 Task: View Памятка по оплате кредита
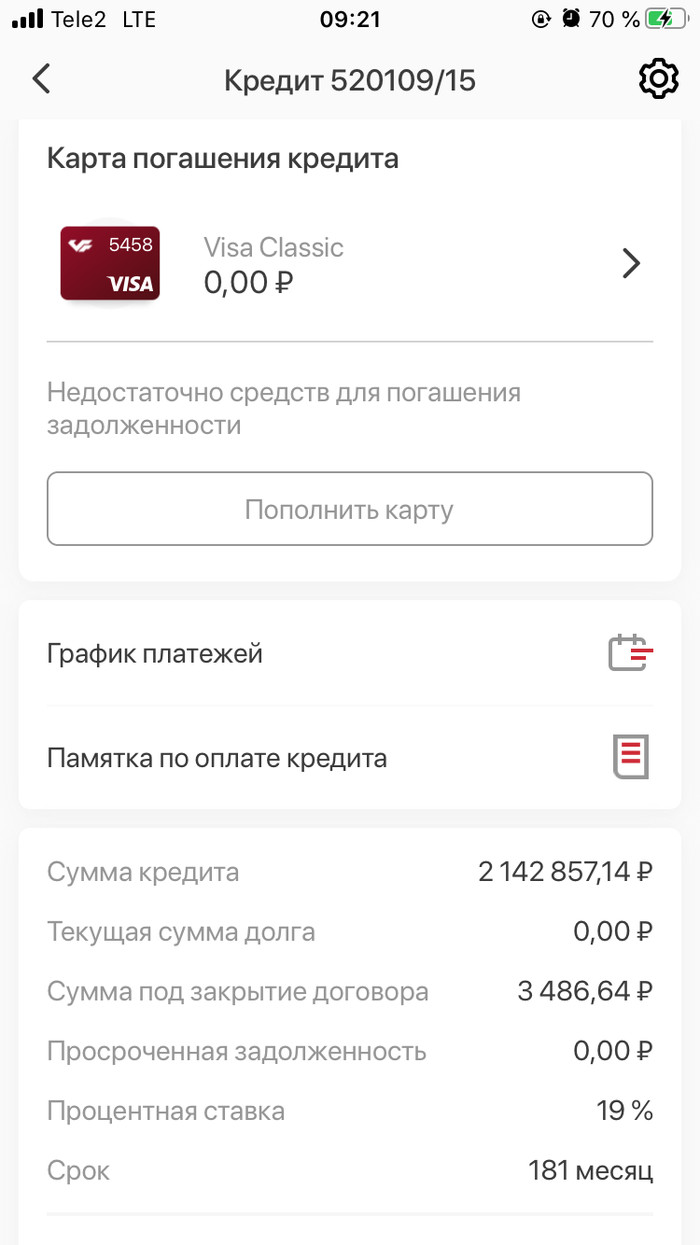coord(350,758)
